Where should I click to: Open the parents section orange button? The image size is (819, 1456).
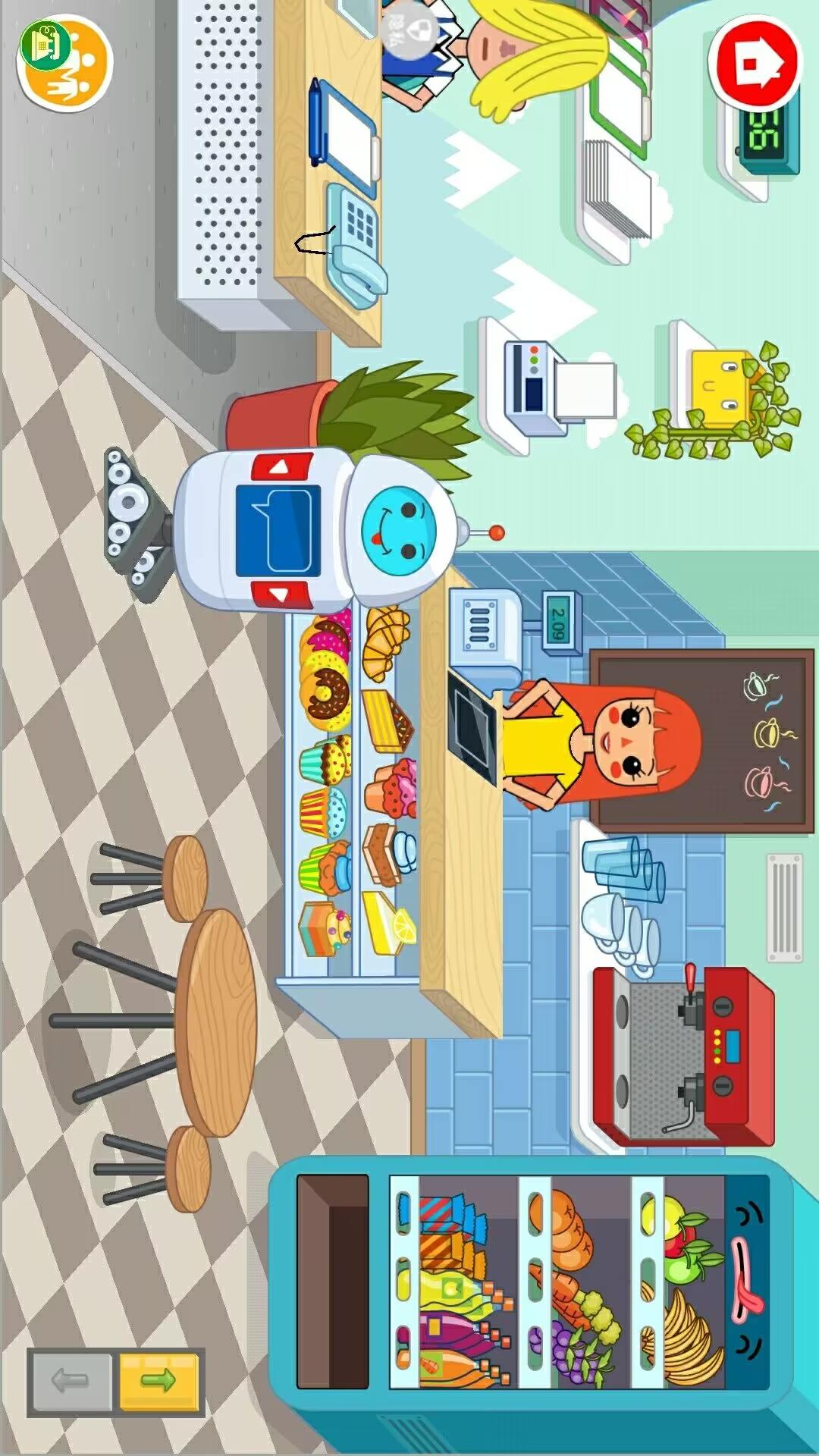65,65
